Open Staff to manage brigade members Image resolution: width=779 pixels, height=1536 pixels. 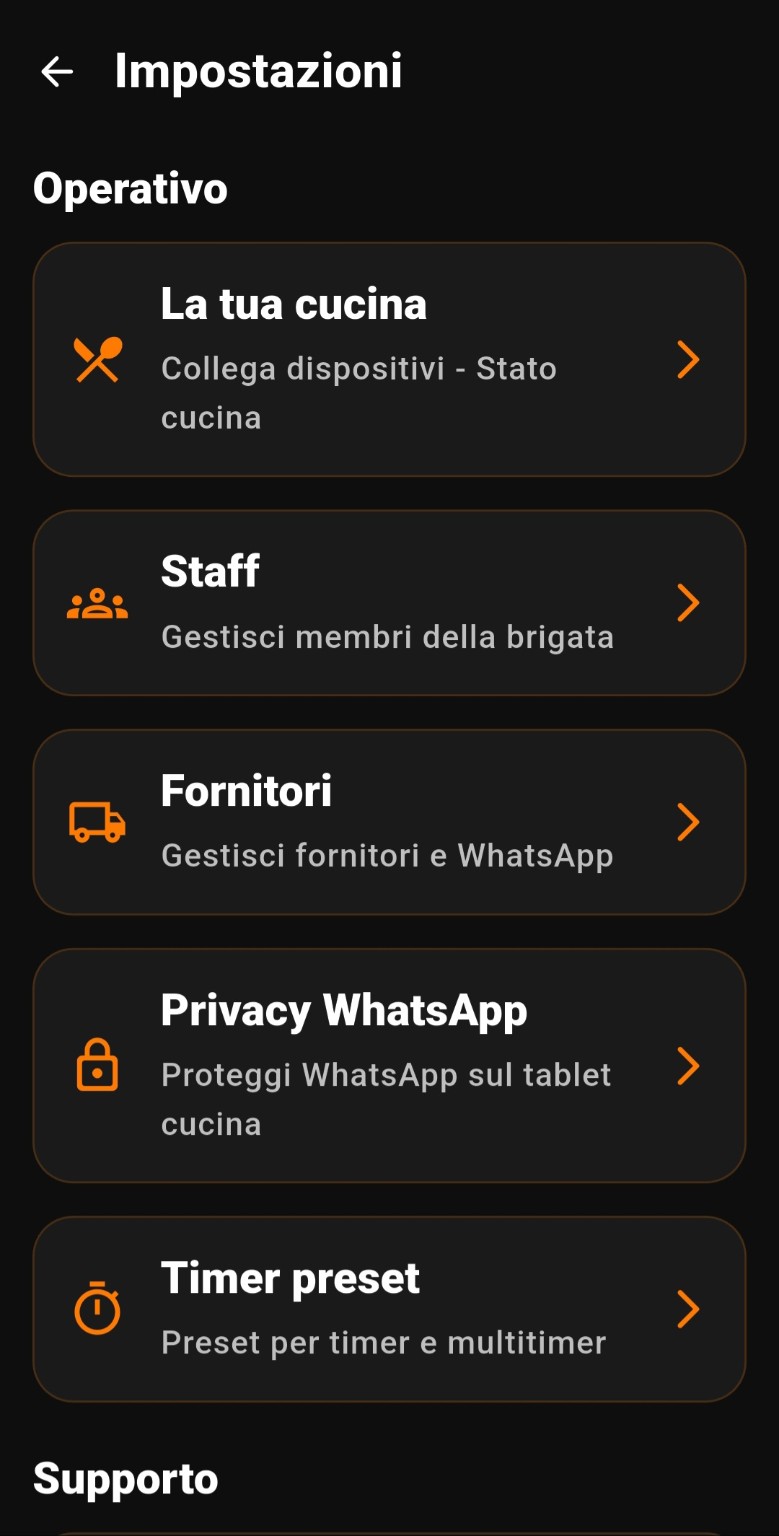389,603
